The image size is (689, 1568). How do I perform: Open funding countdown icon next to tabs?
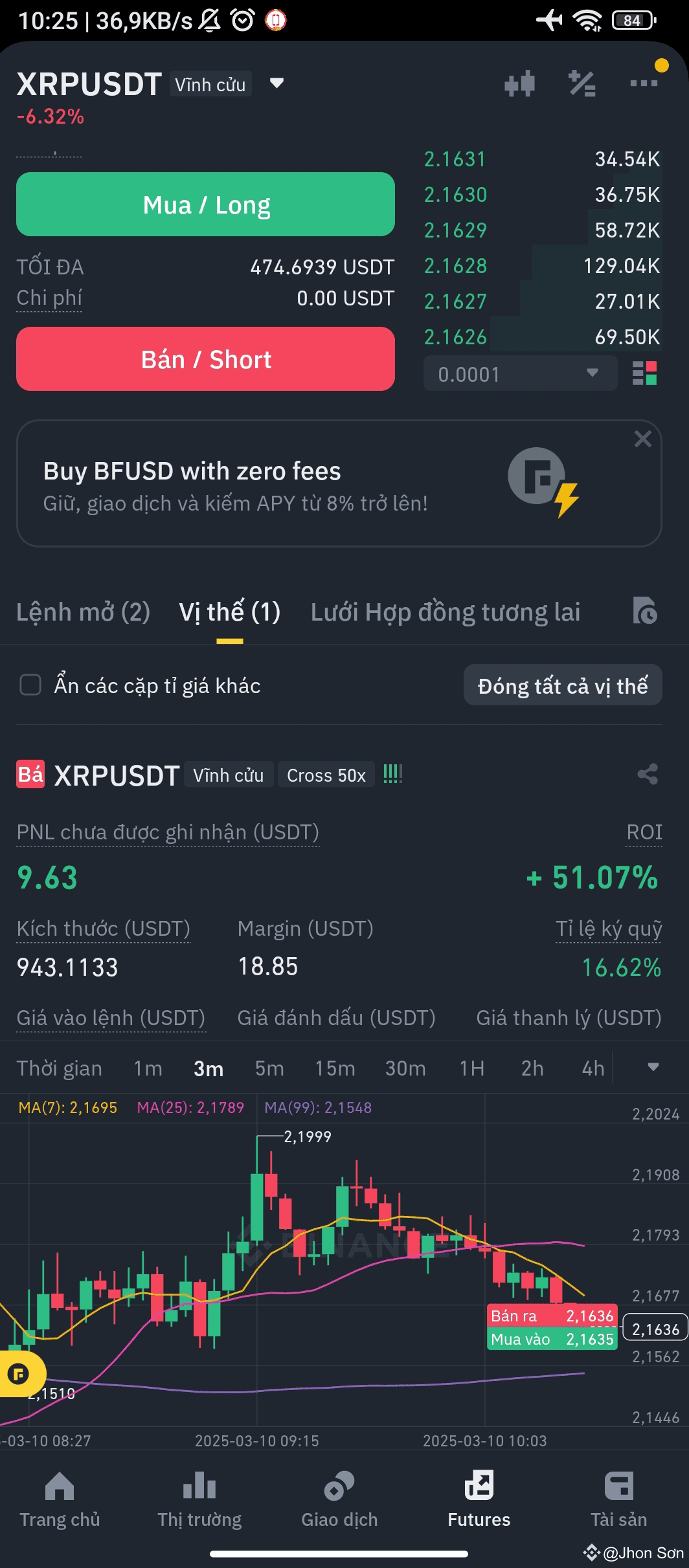[645, 611]
